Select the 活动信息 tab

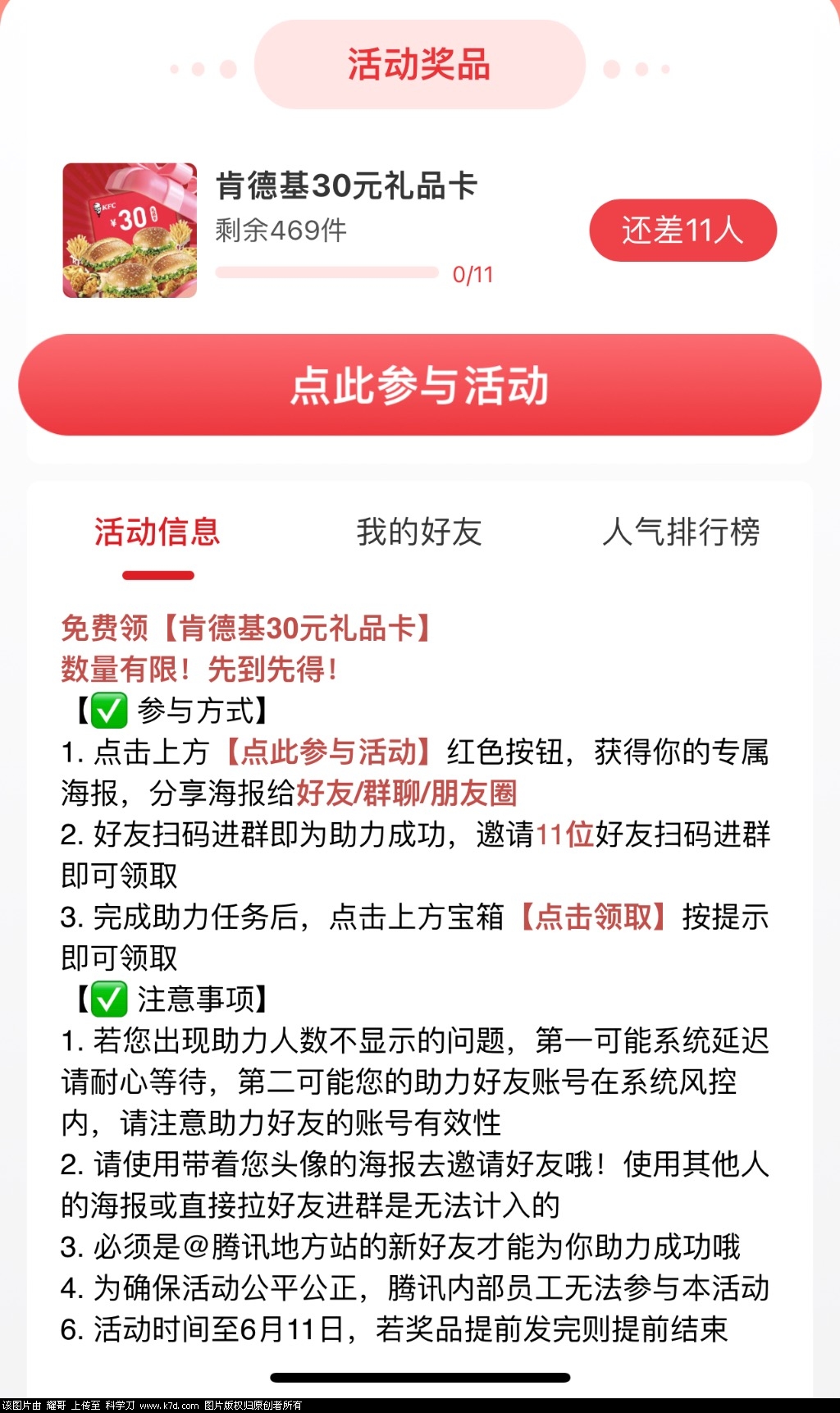click(x=157, y=532)
